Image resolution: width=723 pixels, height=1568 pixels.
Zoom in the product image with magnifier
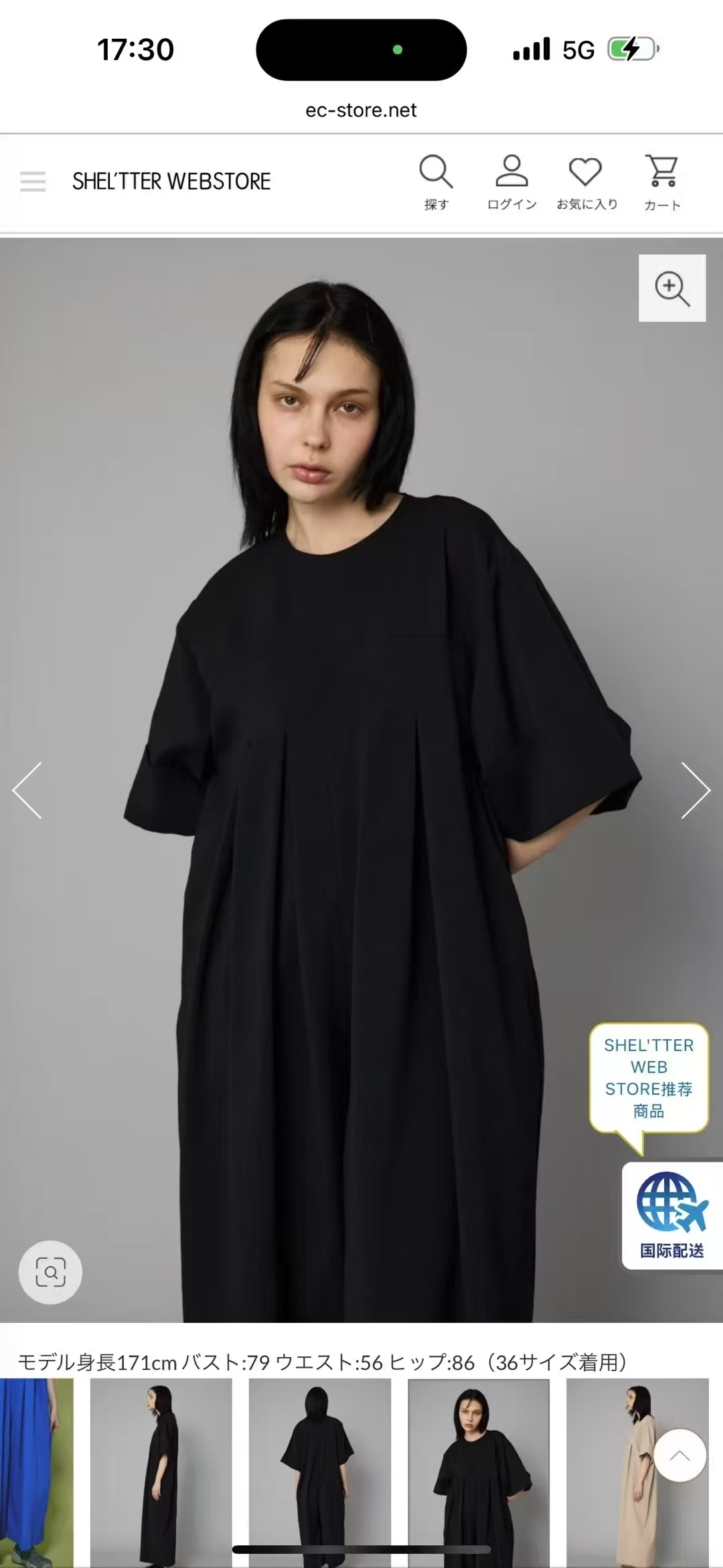[671, 288]
